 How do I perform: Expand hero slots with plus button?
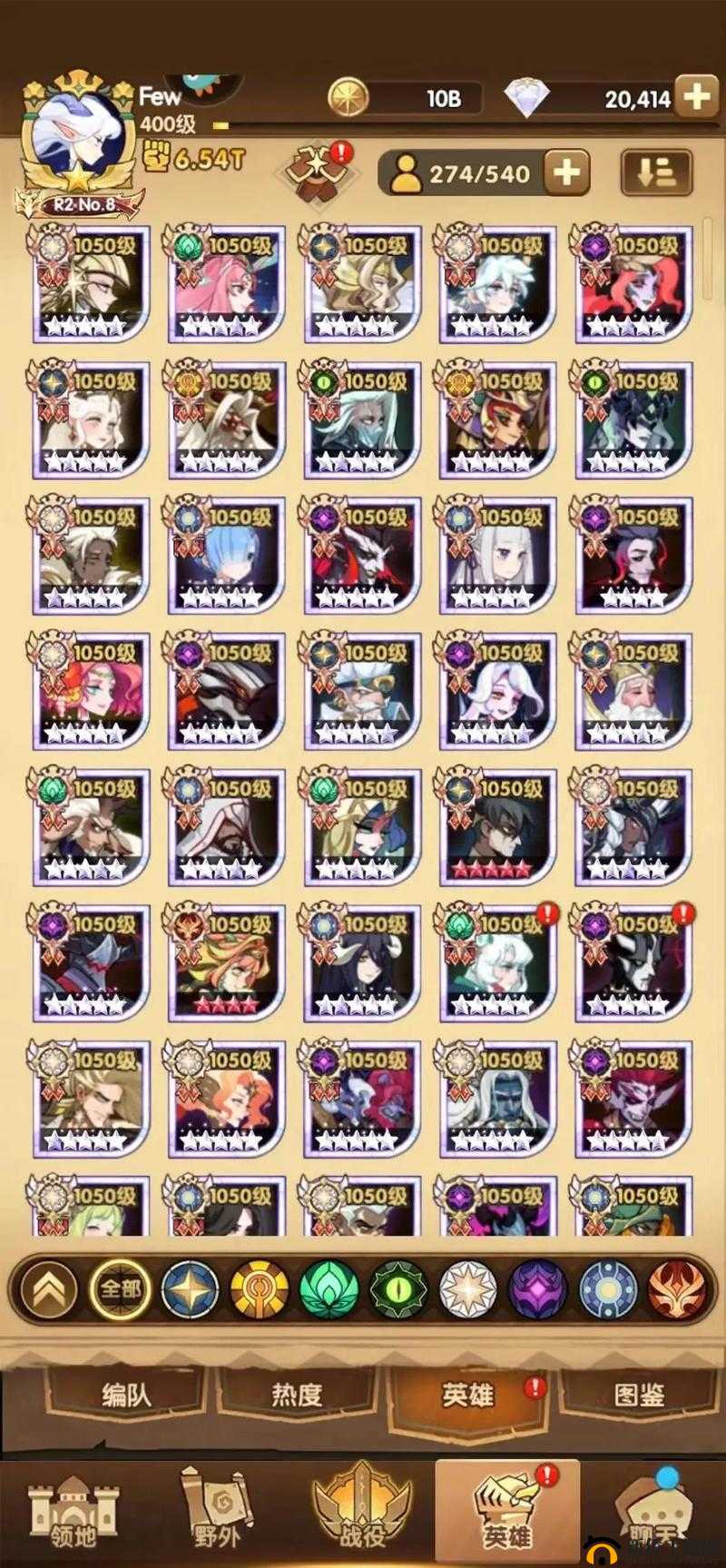(x=566, y=173)
